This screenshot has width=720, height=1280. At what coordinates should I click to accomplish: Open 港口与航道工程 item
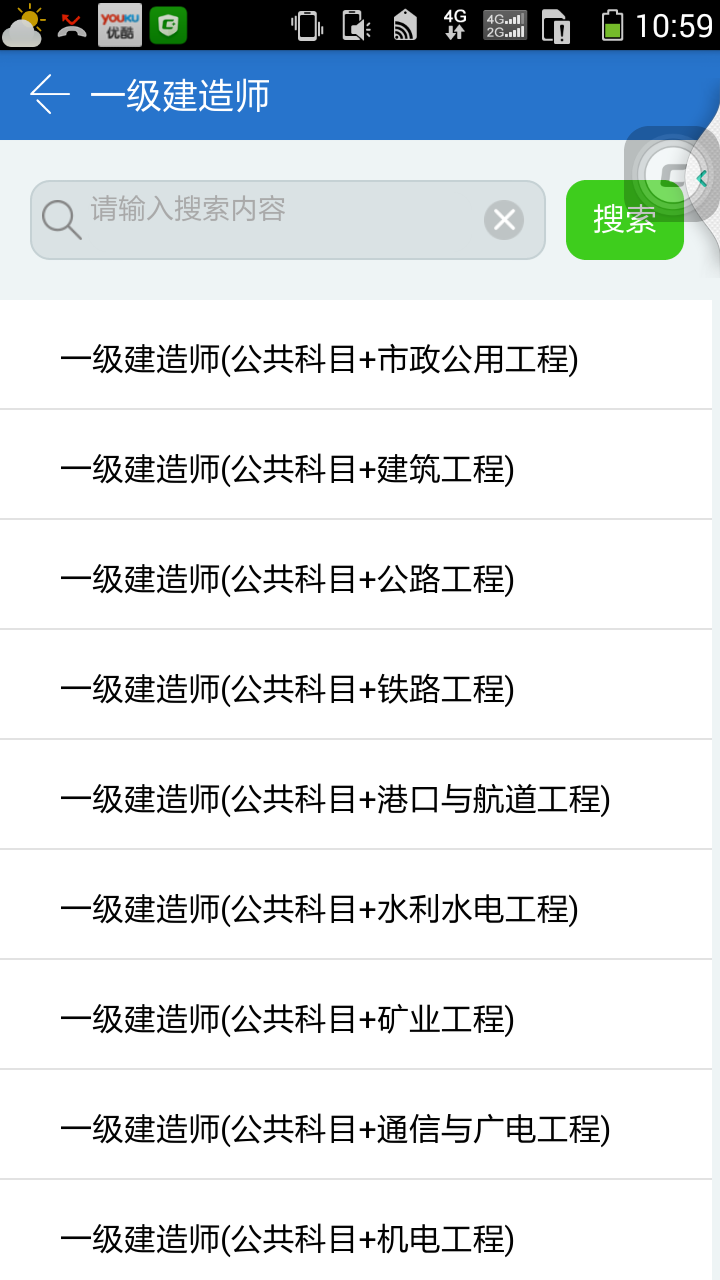335,799
